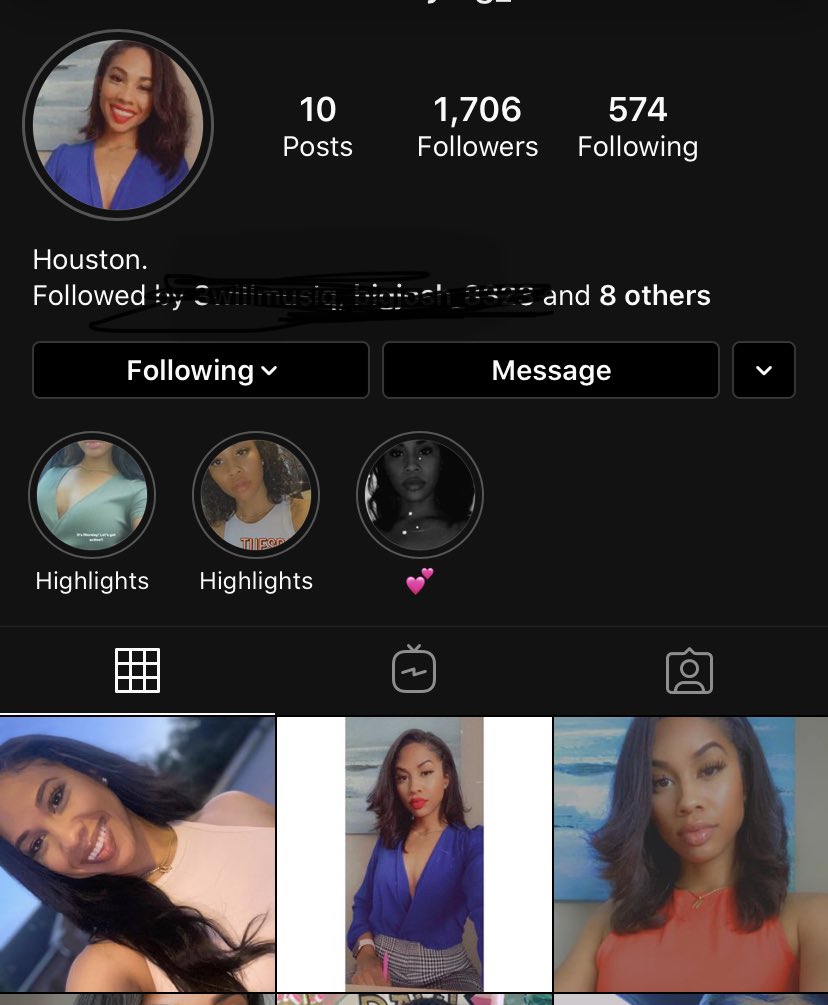Viewport: 828px width, 1005px height.
Task: Open the hearts emoji highlight
Action: pos(420,495)
